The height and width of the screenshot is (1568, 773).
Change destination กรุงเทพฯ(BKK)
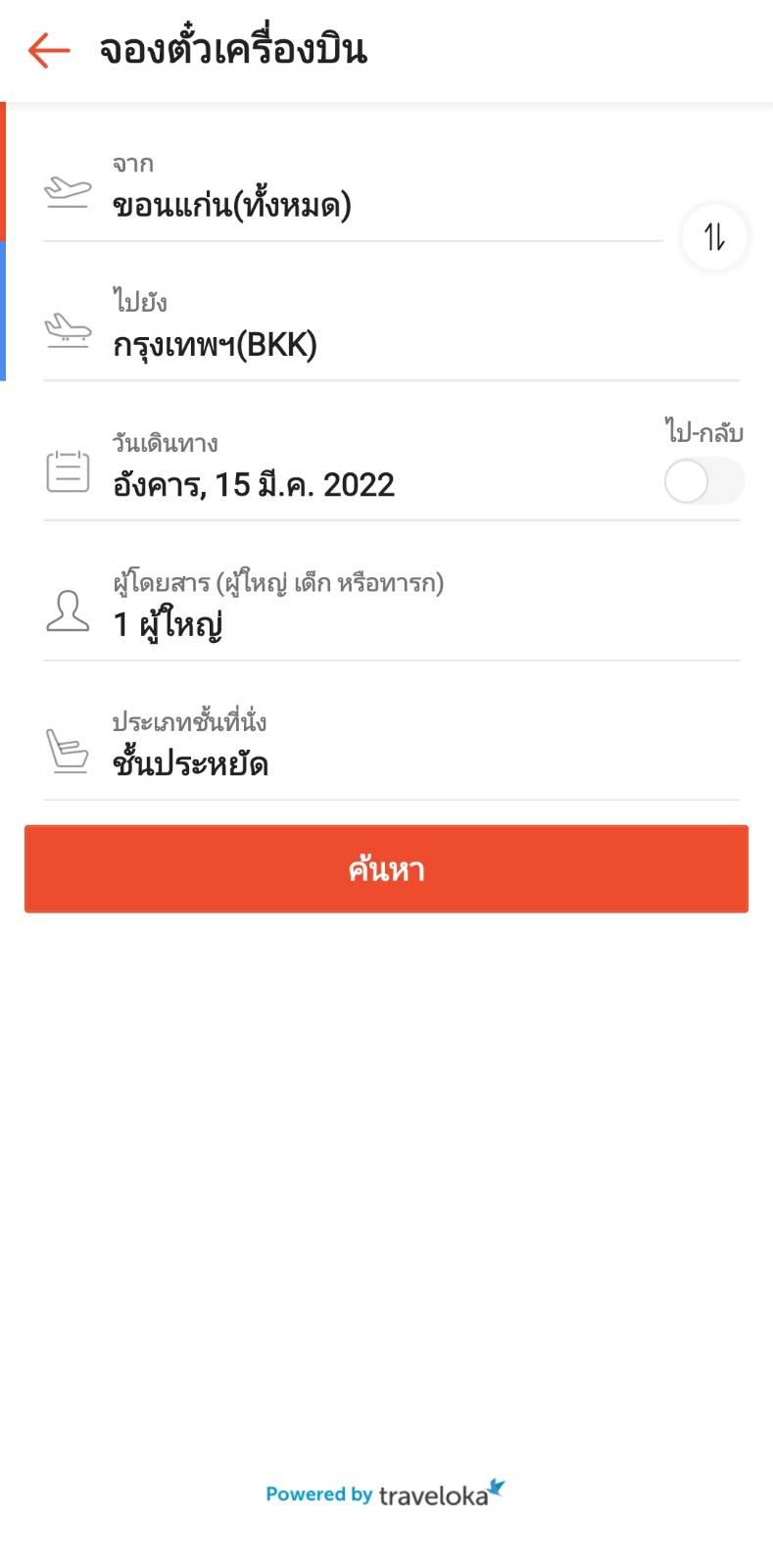pos(391,325)
